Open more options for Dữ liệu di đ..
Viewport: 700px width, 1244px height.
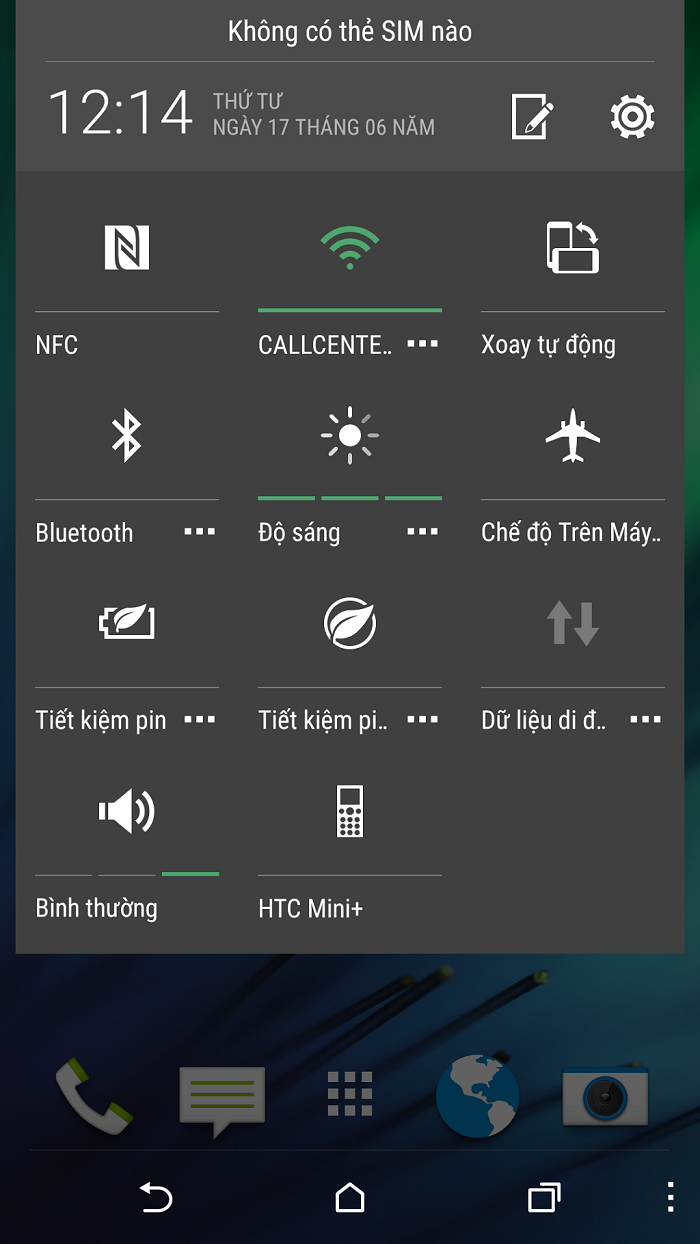(x=646, y=719)
